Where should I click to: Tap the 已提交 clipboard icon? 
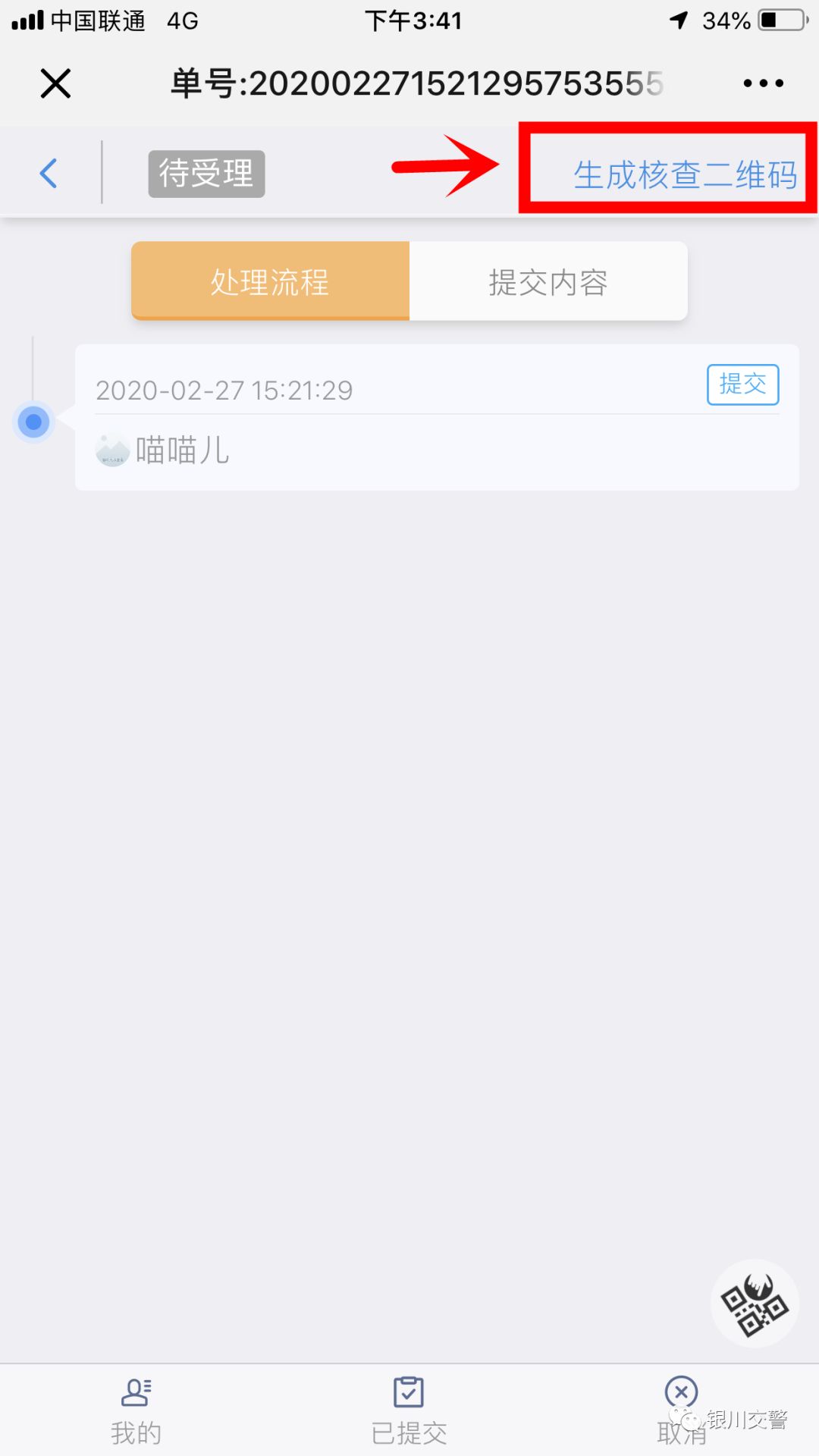coord(408,1392)
